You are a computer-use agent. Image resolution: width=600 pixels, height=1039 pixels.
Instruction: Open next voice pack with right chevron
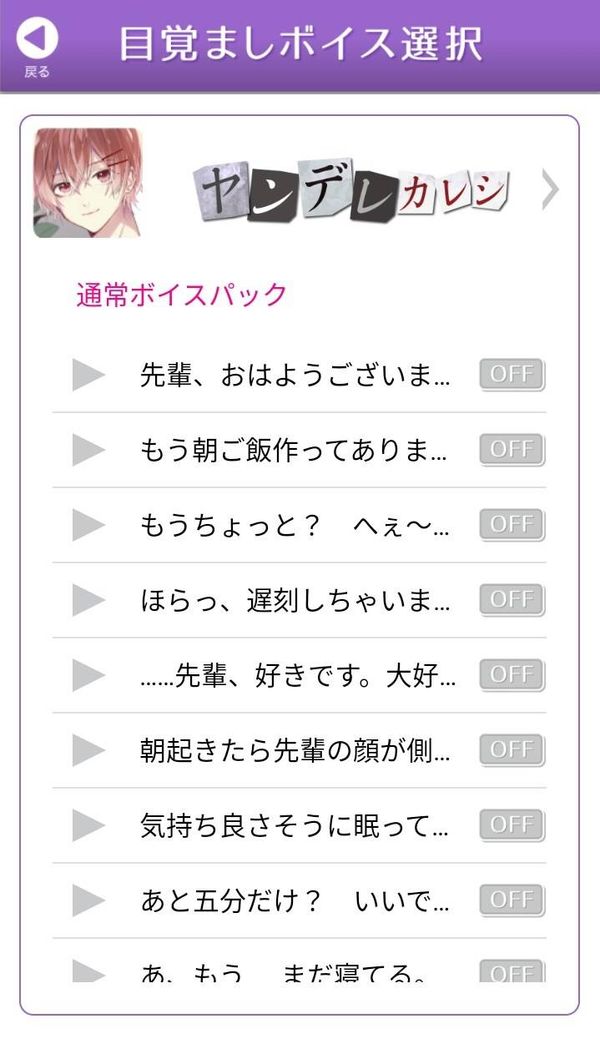pyautogui.click(x=550, y=190)
